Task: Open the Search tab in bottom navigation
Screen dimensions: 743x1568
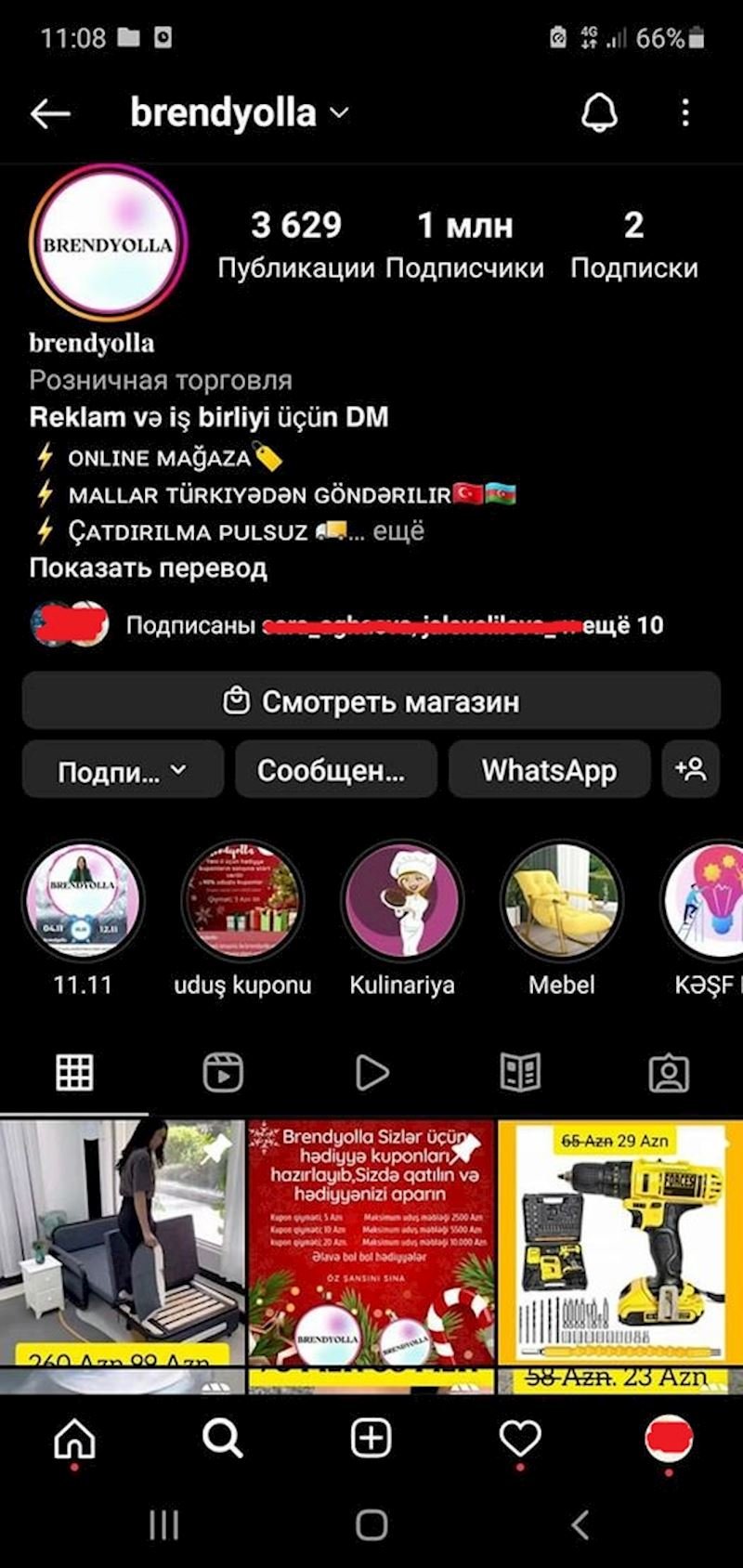Action: tap(223, 1439)
